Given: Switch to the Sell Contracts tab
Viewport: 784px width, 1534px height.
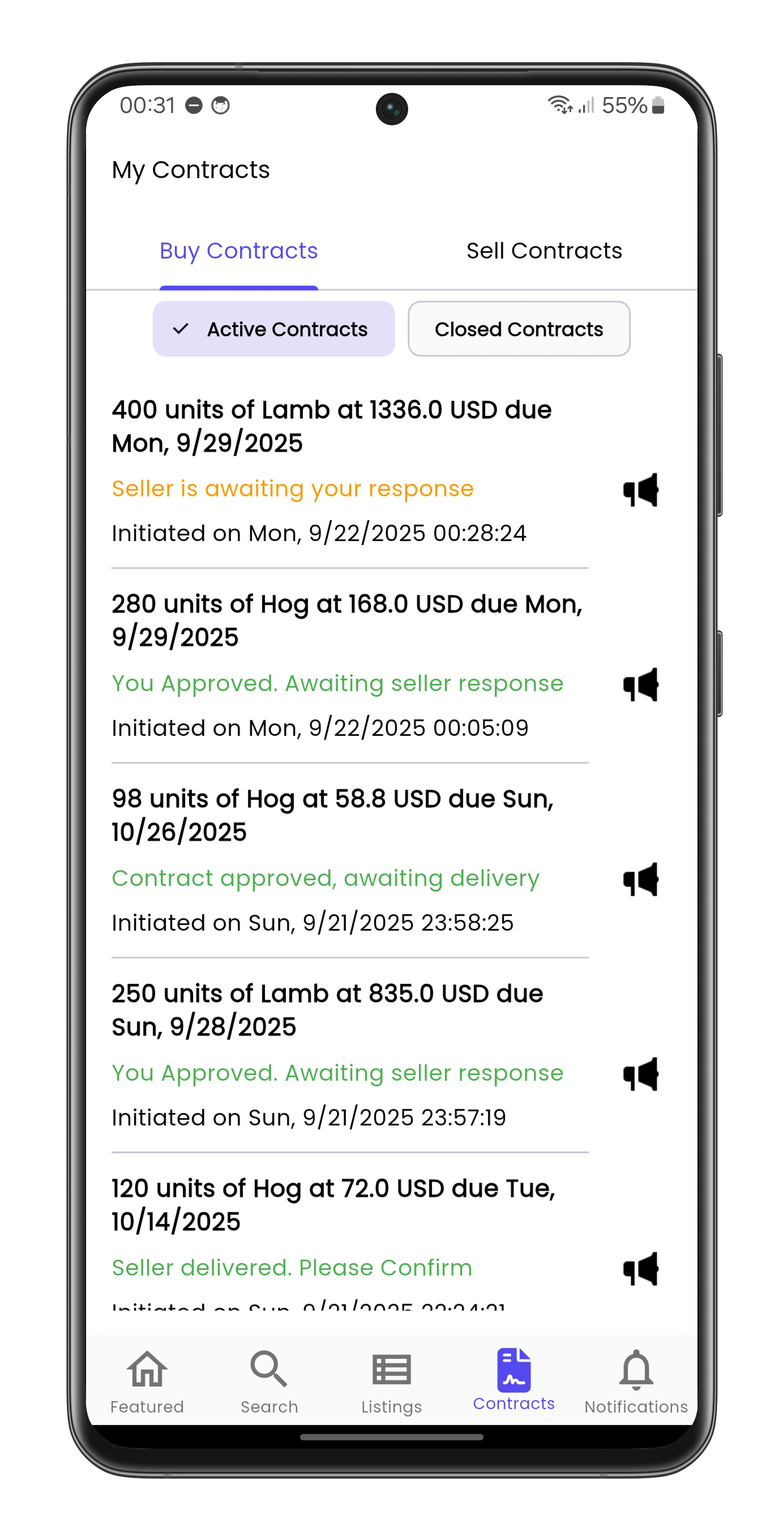Looking at the screenshot, I should [544, 251].
